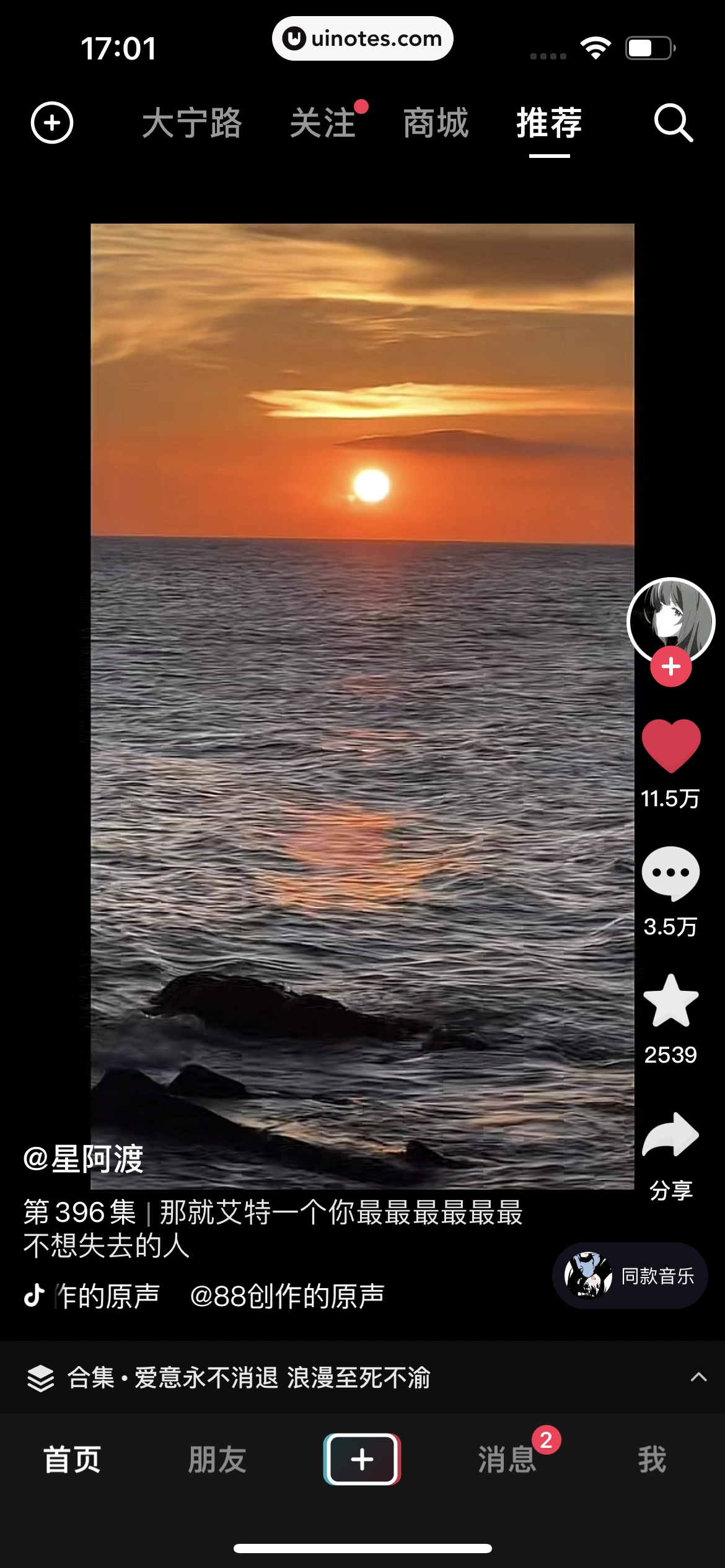Image resolution: width=725 pixels, height=1568 pixels.
Task: Open the 消息 tab
Action: point(507,1460)
